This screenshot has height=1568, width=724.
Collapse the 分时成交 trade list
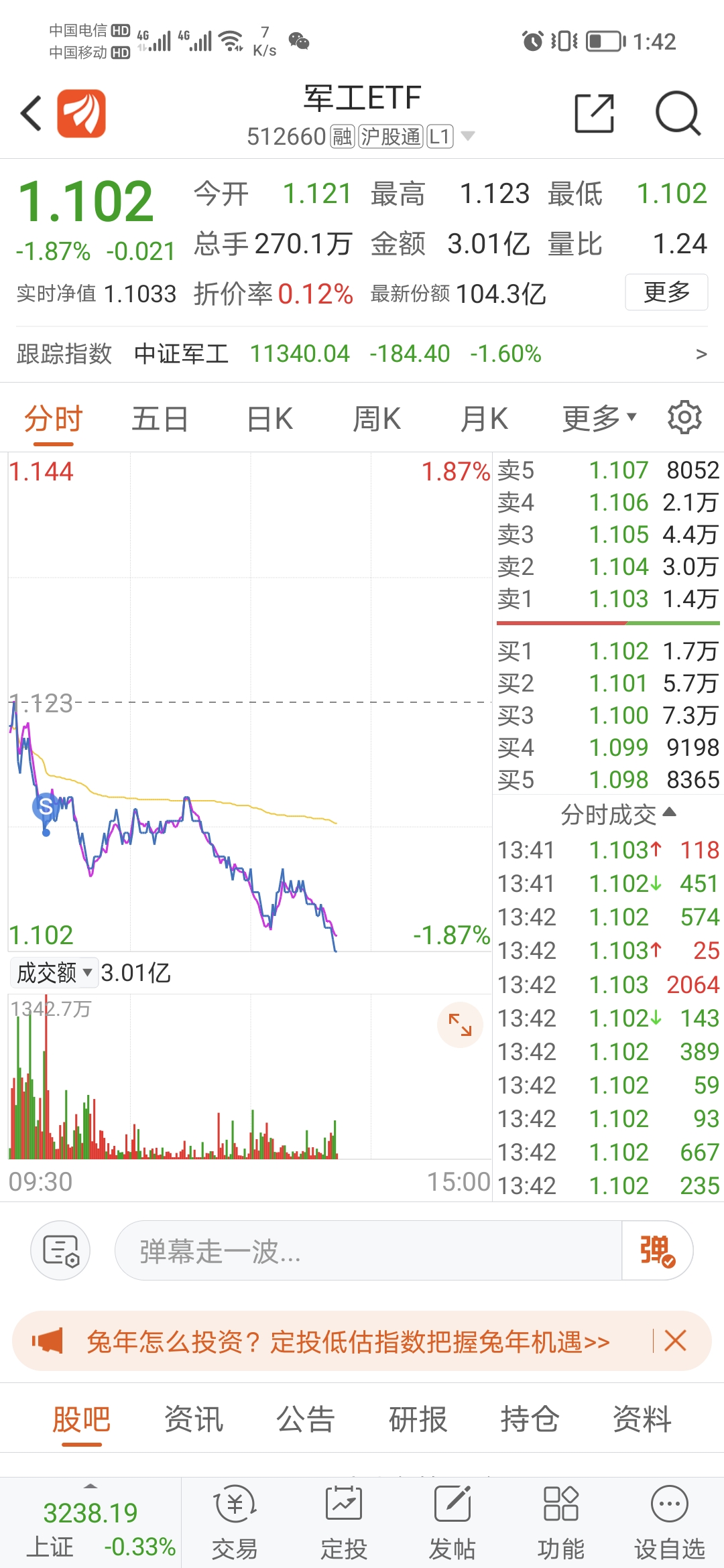tap(670, 813)
